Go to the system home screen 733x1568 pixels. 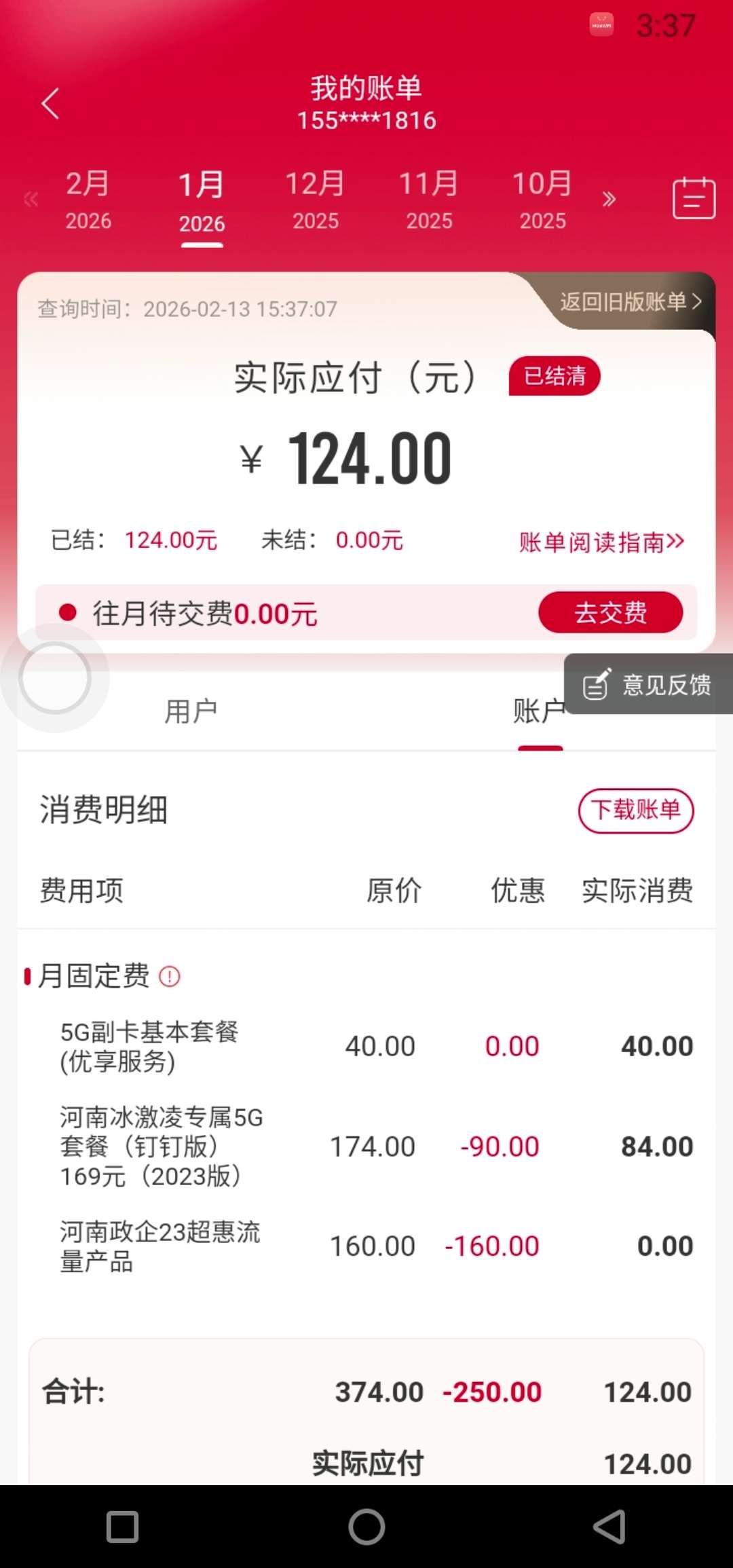coord(366,1527)
